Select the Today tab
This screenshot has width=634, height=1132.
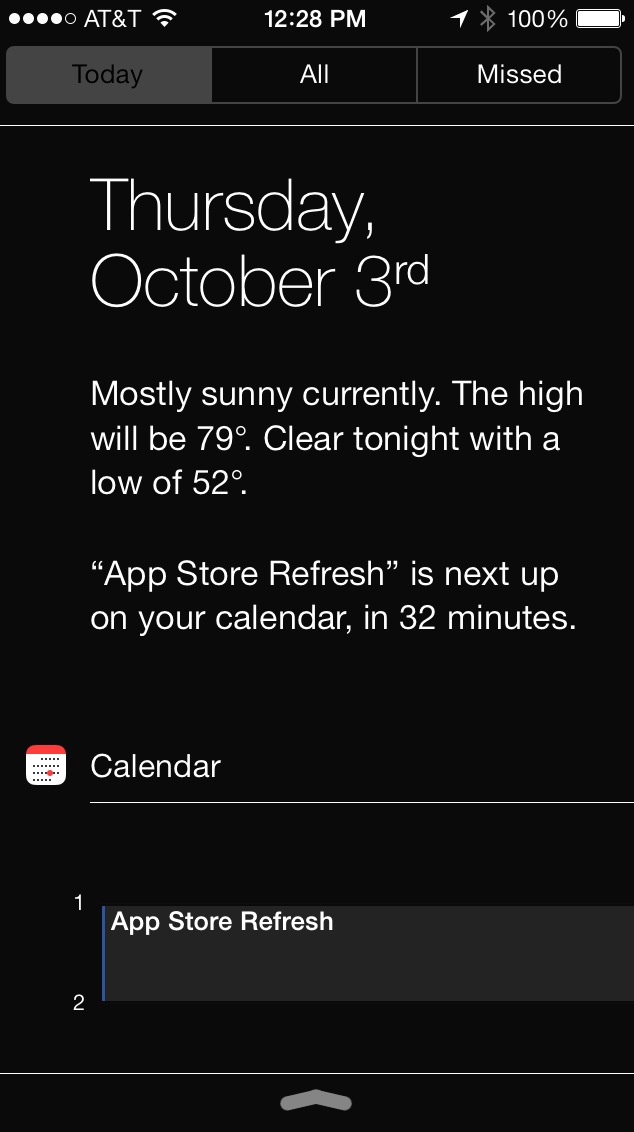pyautogui.click(x=108, y=75)
